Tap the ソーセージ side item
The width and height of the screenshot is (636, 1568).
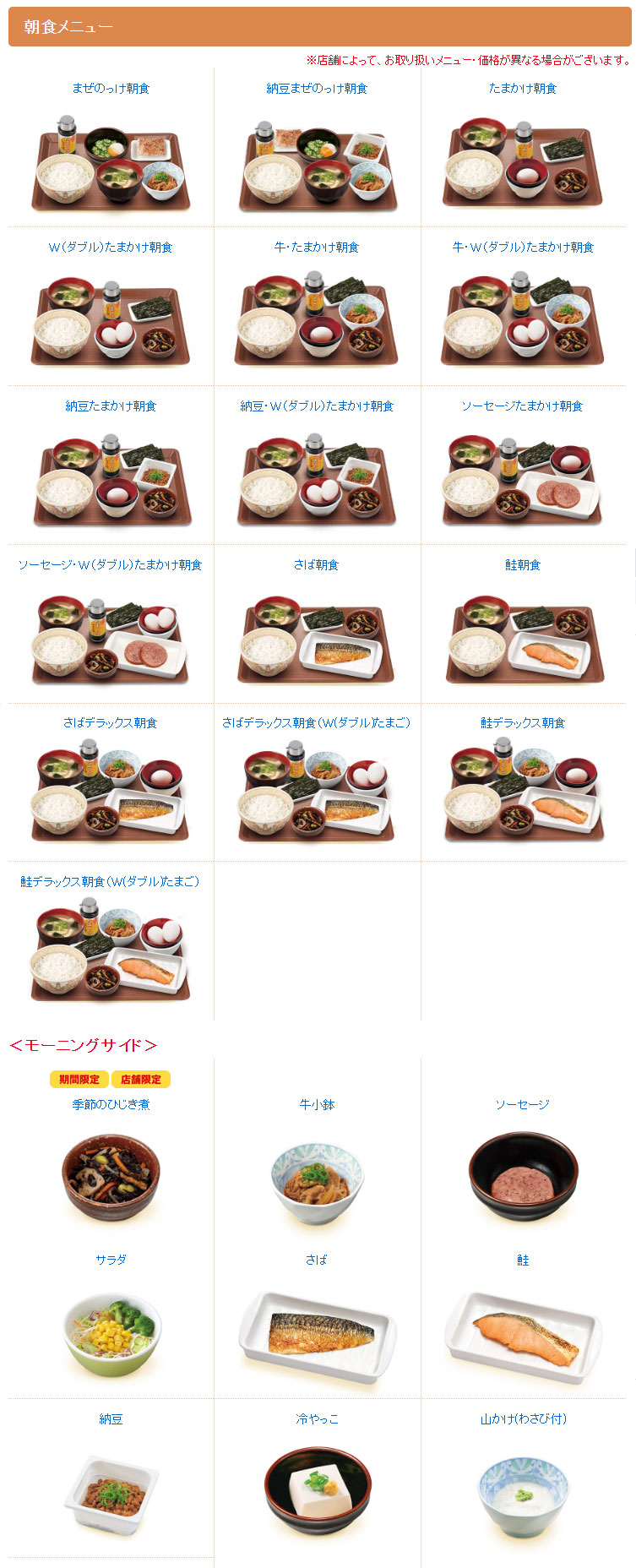(x=523, y=1105)
